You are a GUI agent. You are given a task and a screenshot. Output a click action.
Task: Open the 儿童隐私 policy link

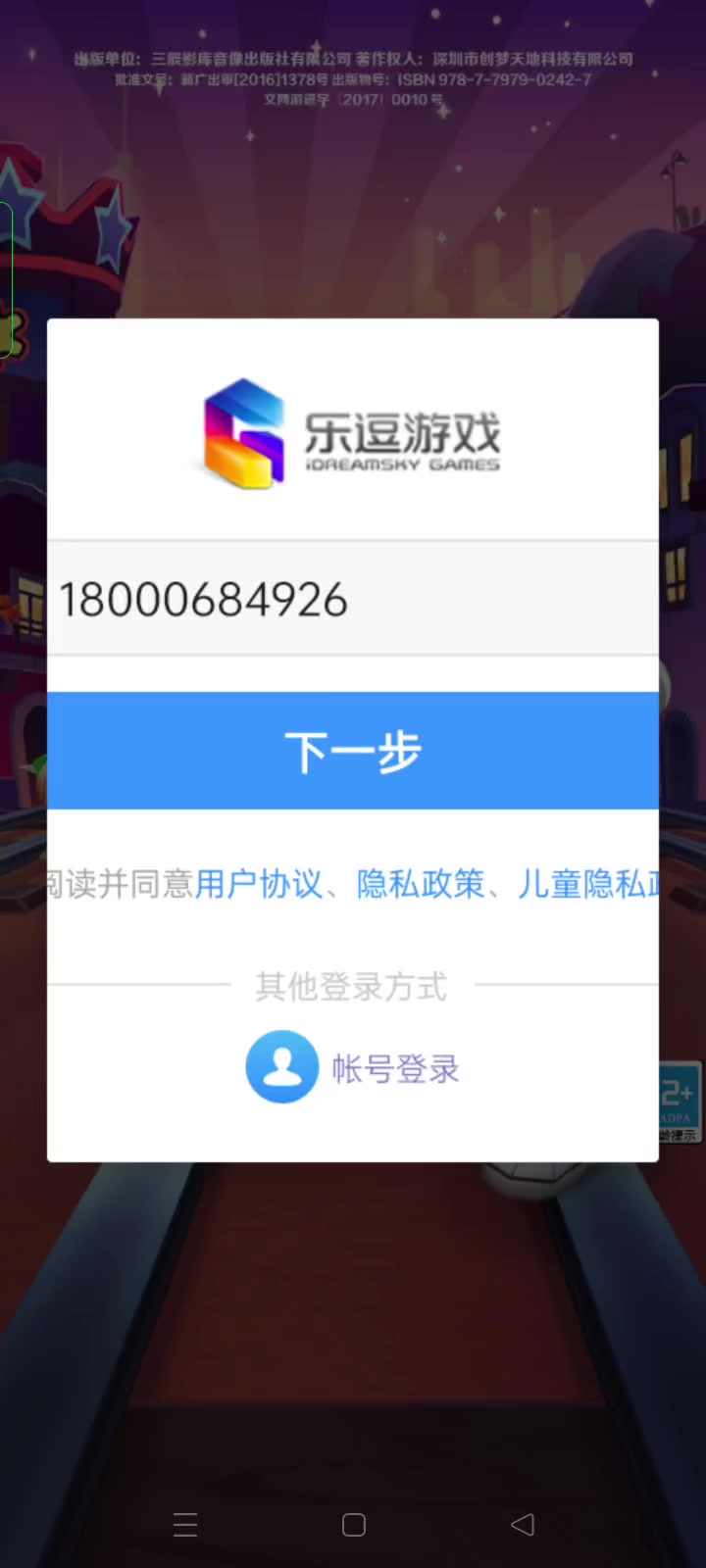pos(586,884)
